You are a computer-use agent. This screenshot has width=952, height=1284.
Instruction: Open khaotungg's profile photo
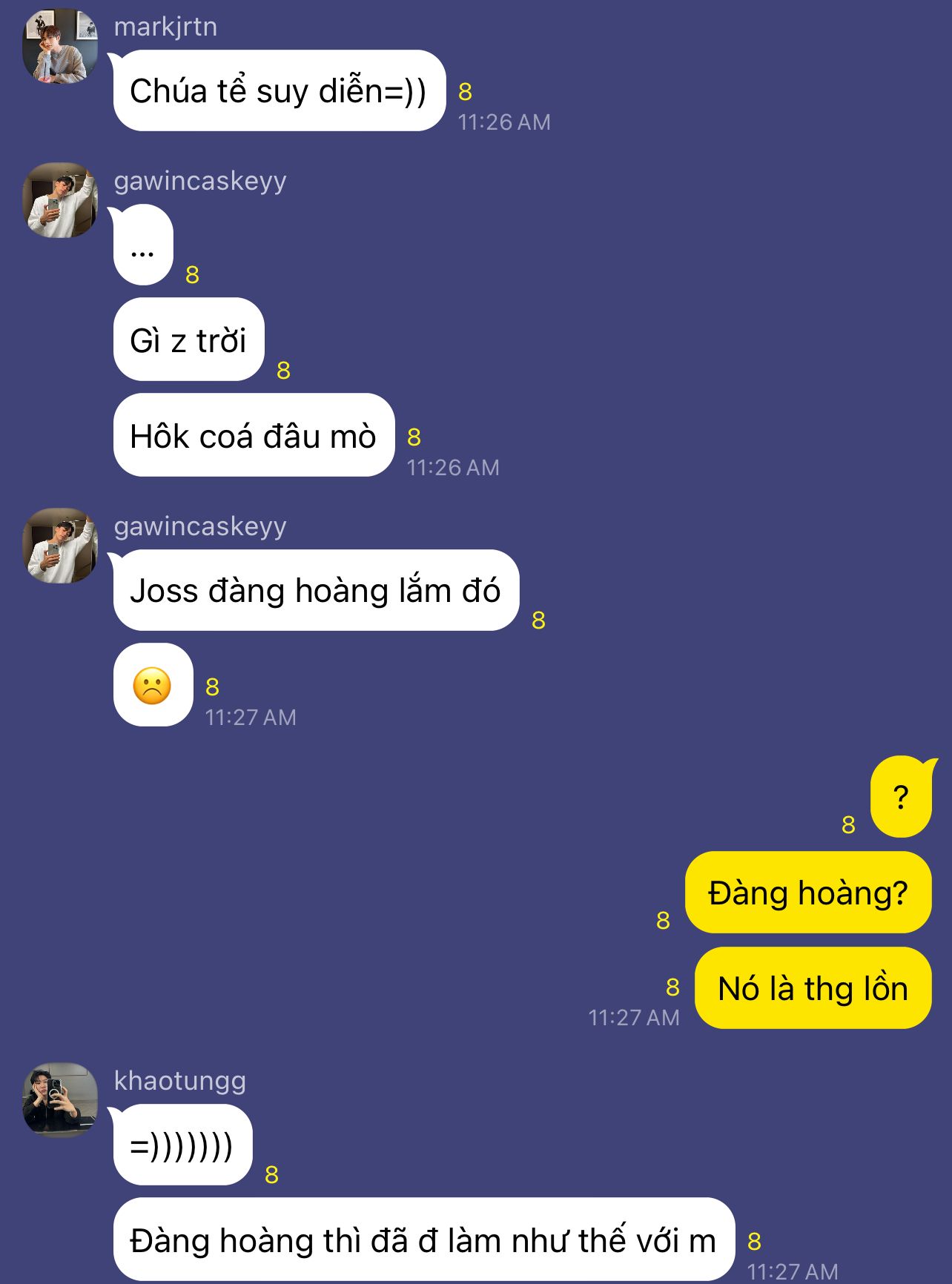point(60,1100)
